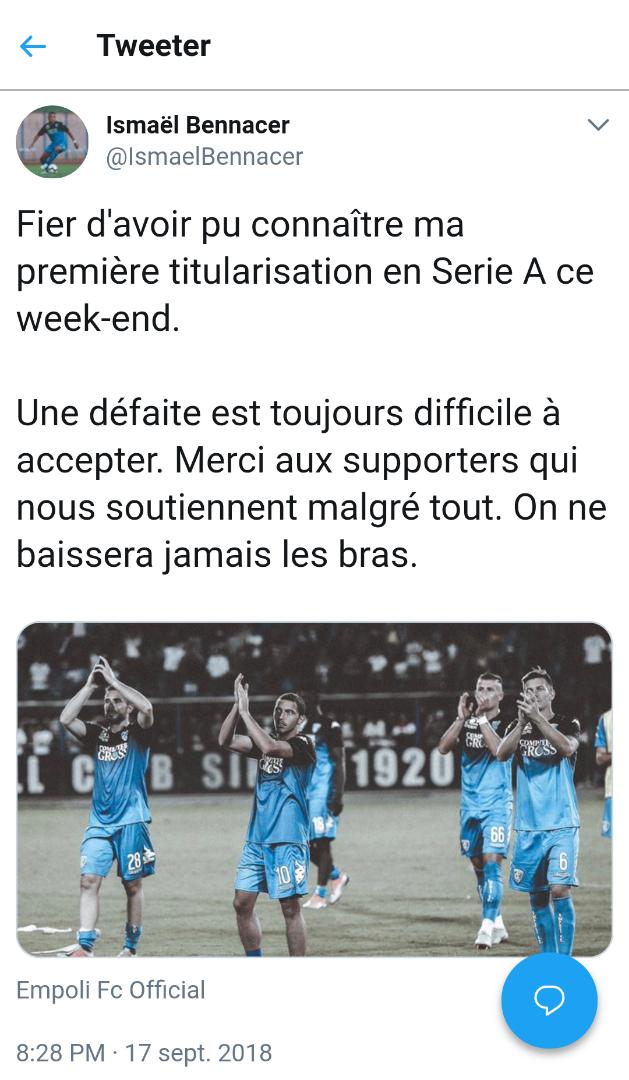
Task: Reply with the floating compose button
Action: (549, 1000)
